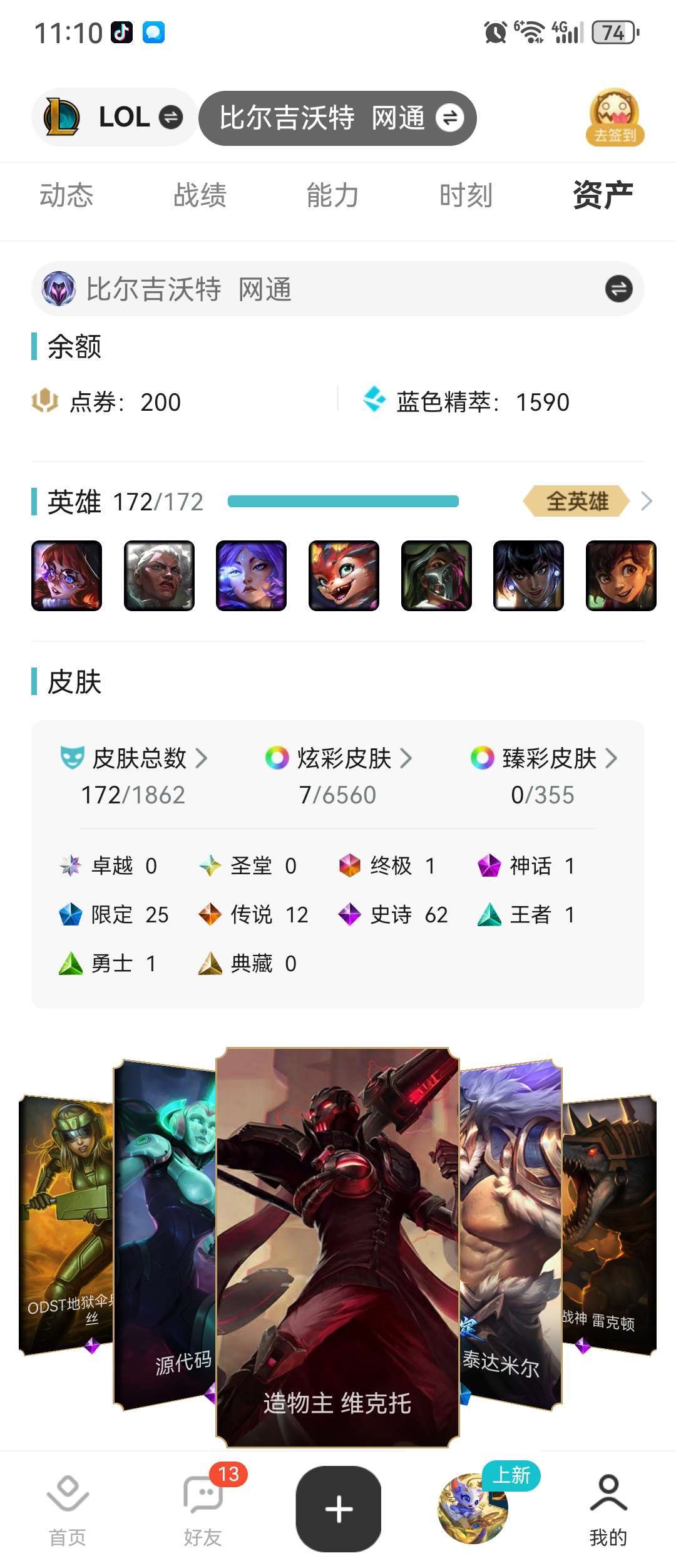Switch to the 时刻 tab
Viewport: 676px width, 1568px height.
click(x=468, y=195)
